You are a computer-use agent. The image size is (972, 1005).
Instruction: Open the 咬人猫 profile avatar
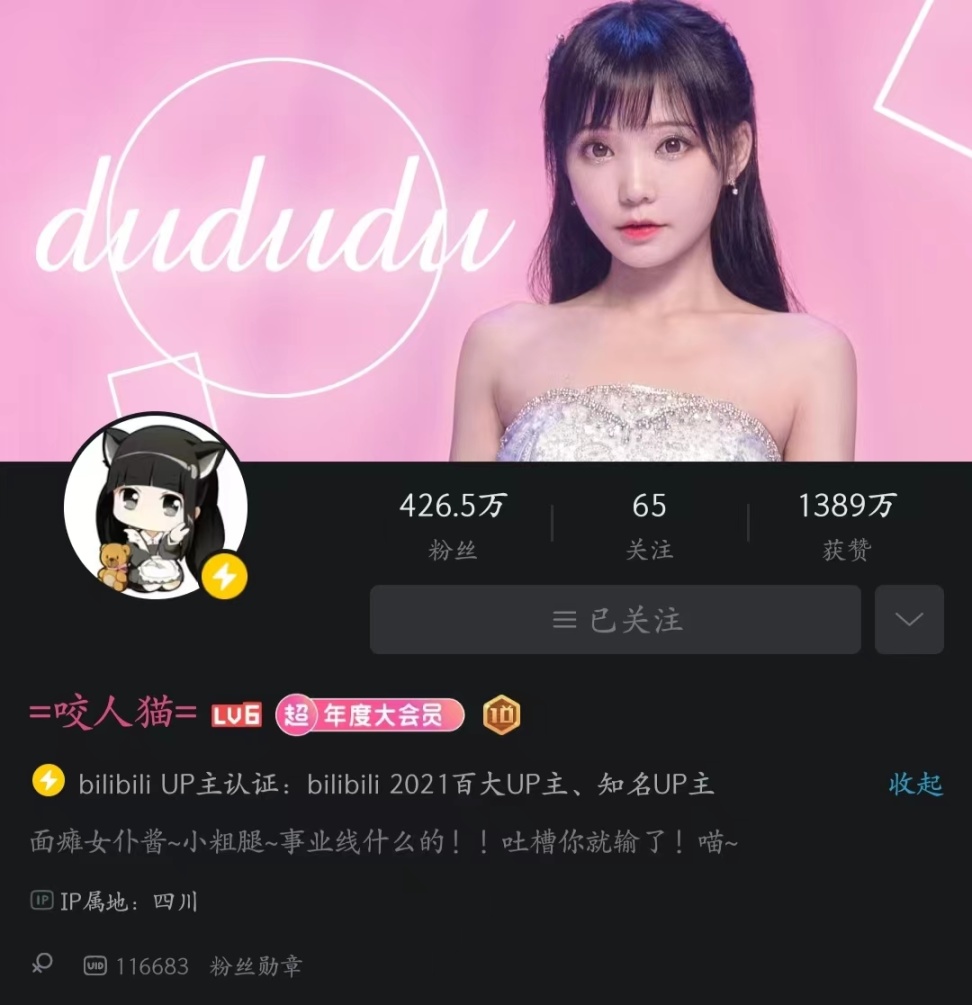(x=155, y=505)
